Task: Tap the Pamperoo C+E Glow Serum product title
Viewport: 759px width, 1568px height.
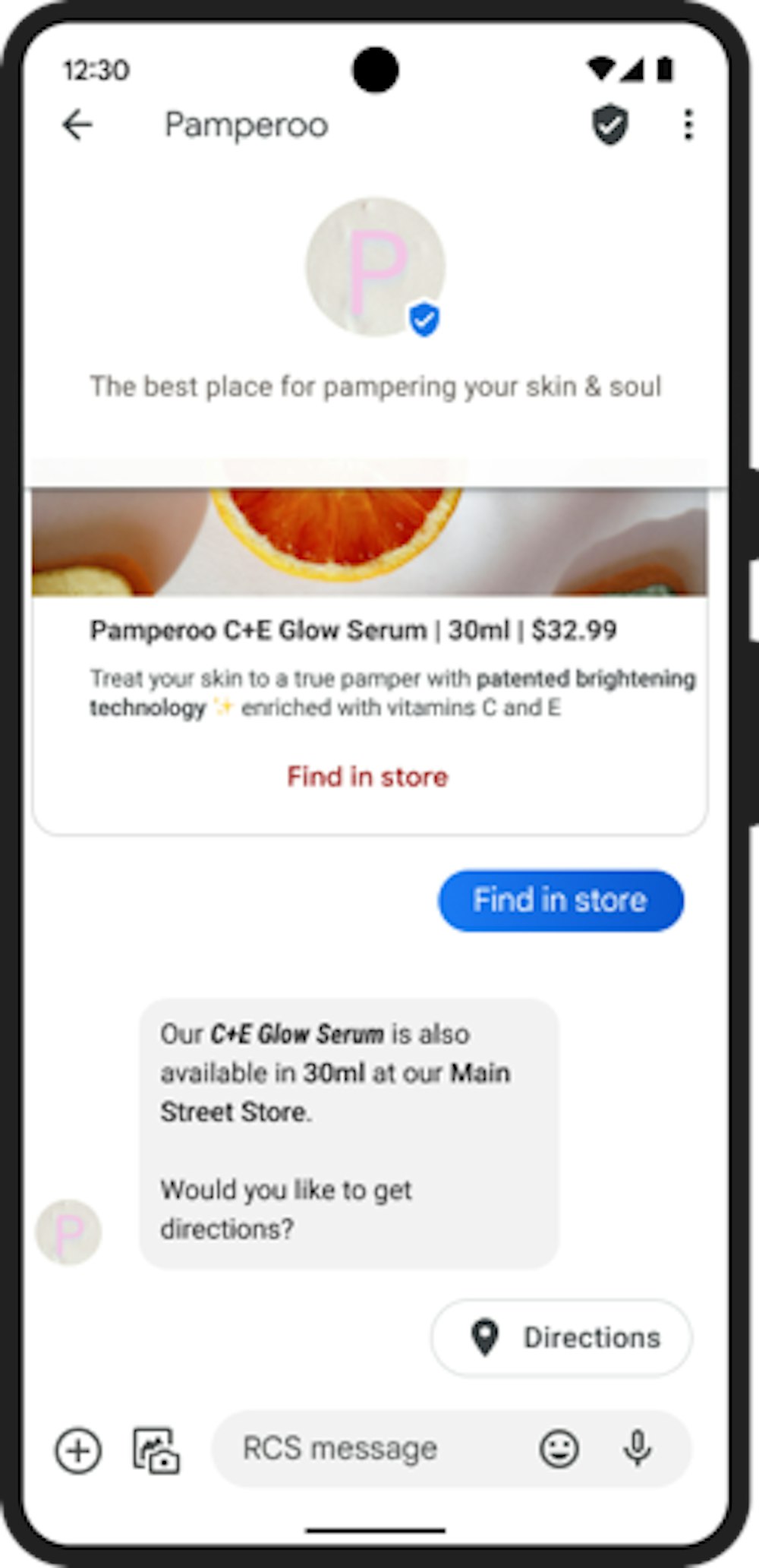Action: point(354,629)
